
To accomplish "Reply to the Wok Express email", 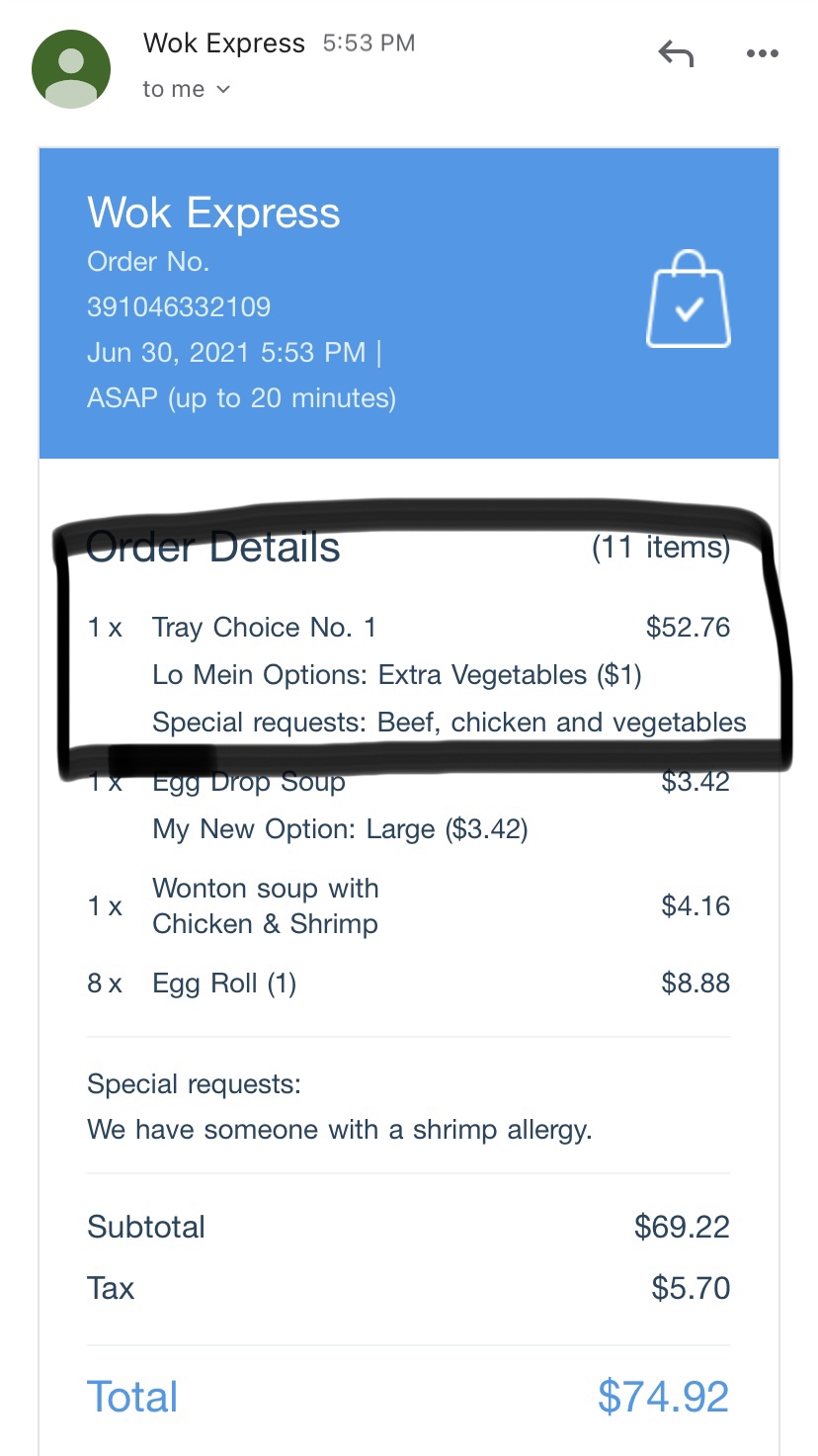I will click(x=676, y=54).
